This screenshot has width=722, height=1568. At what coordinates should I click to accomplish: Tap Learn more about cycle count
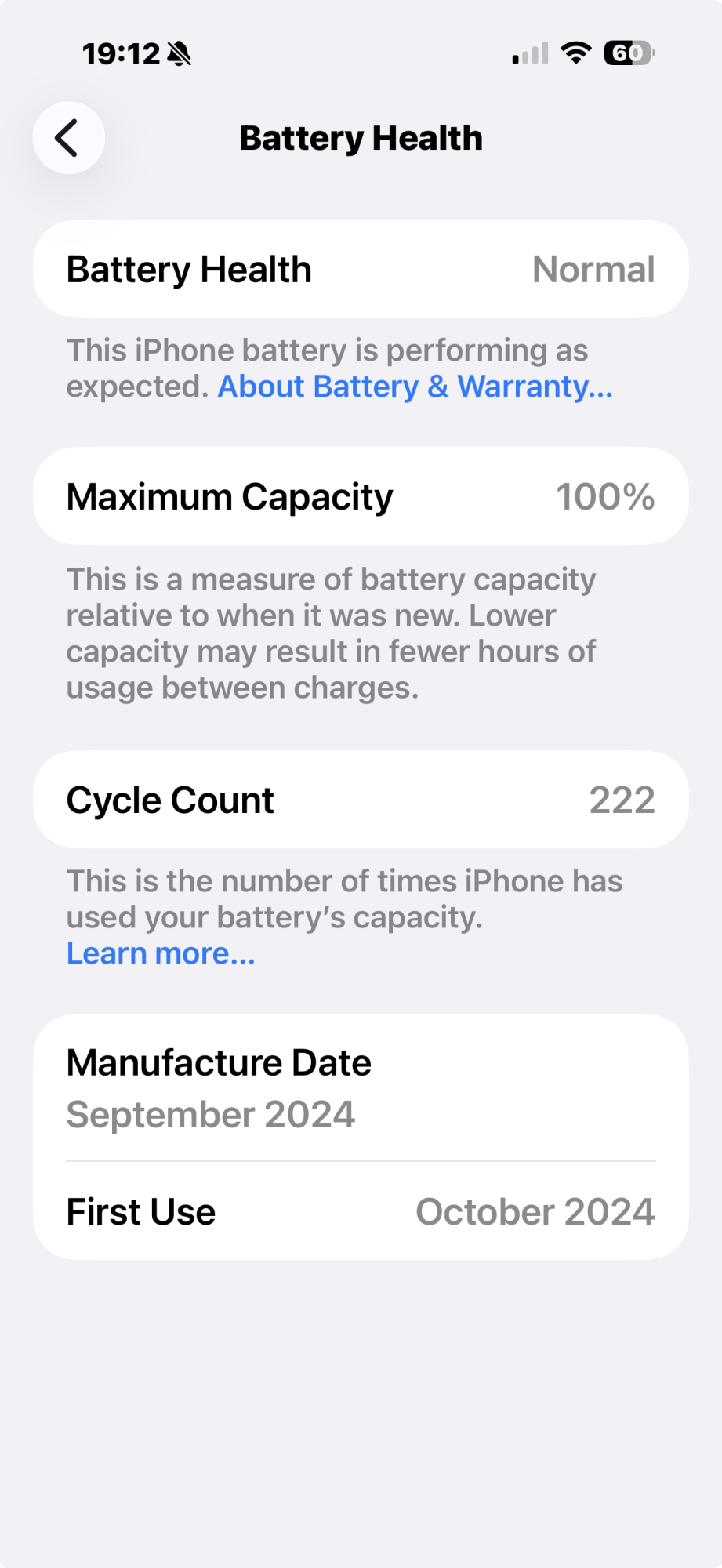pos(161,953)
